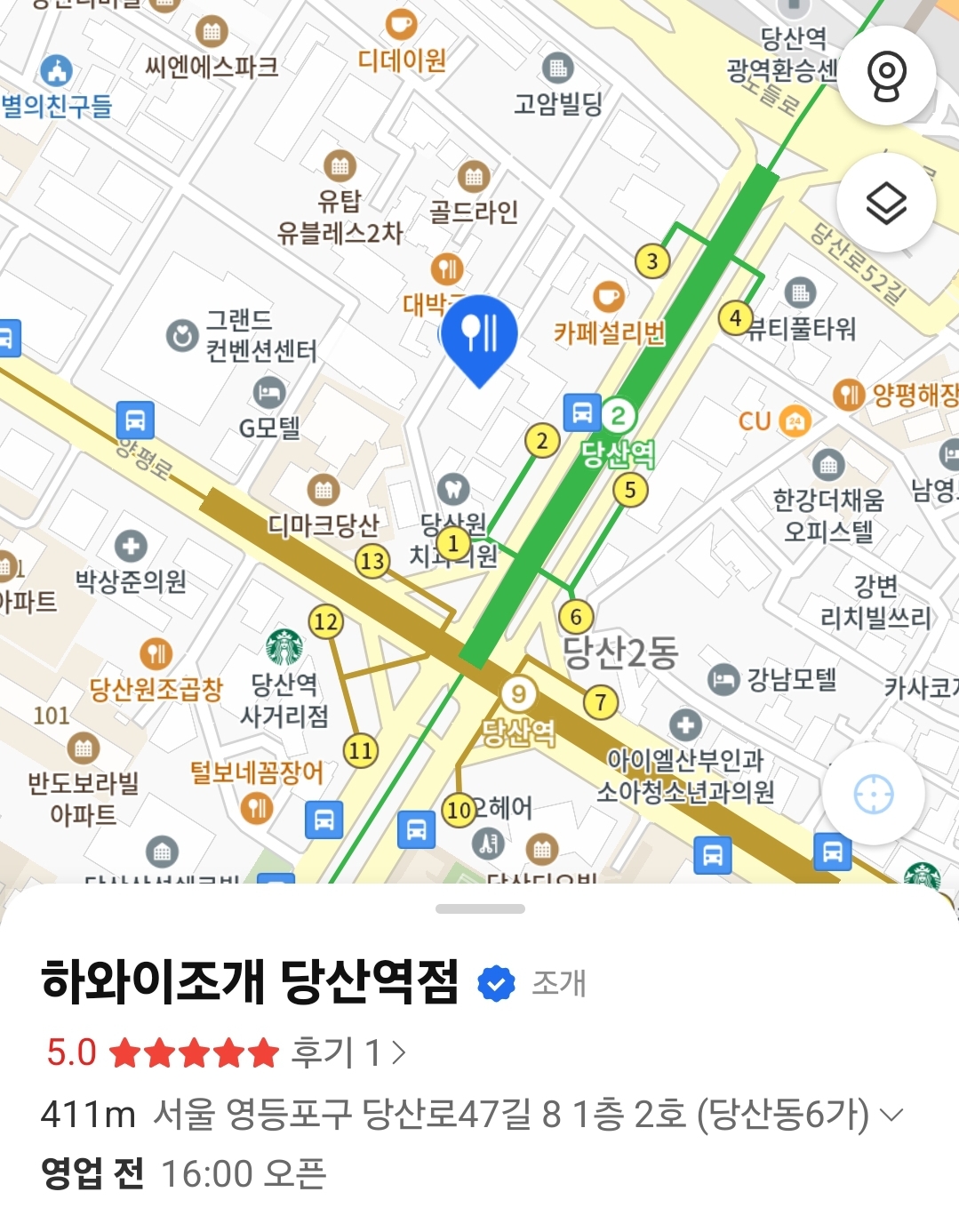Tap the 강남모텔 lodging marker
The height and width of the screenshot is (1232, 959).
click(723, 680)
